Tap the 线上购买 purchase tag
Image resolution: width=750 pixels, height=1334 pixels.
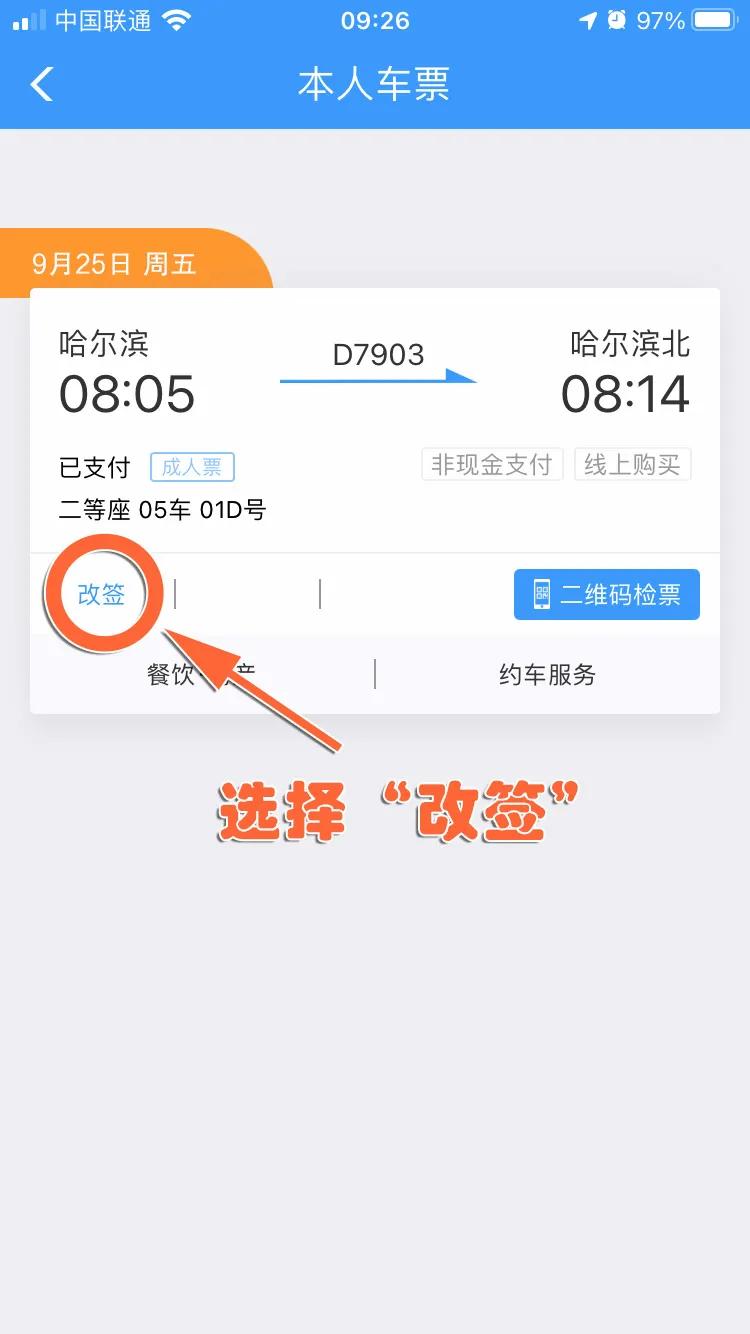coord(632,464)
